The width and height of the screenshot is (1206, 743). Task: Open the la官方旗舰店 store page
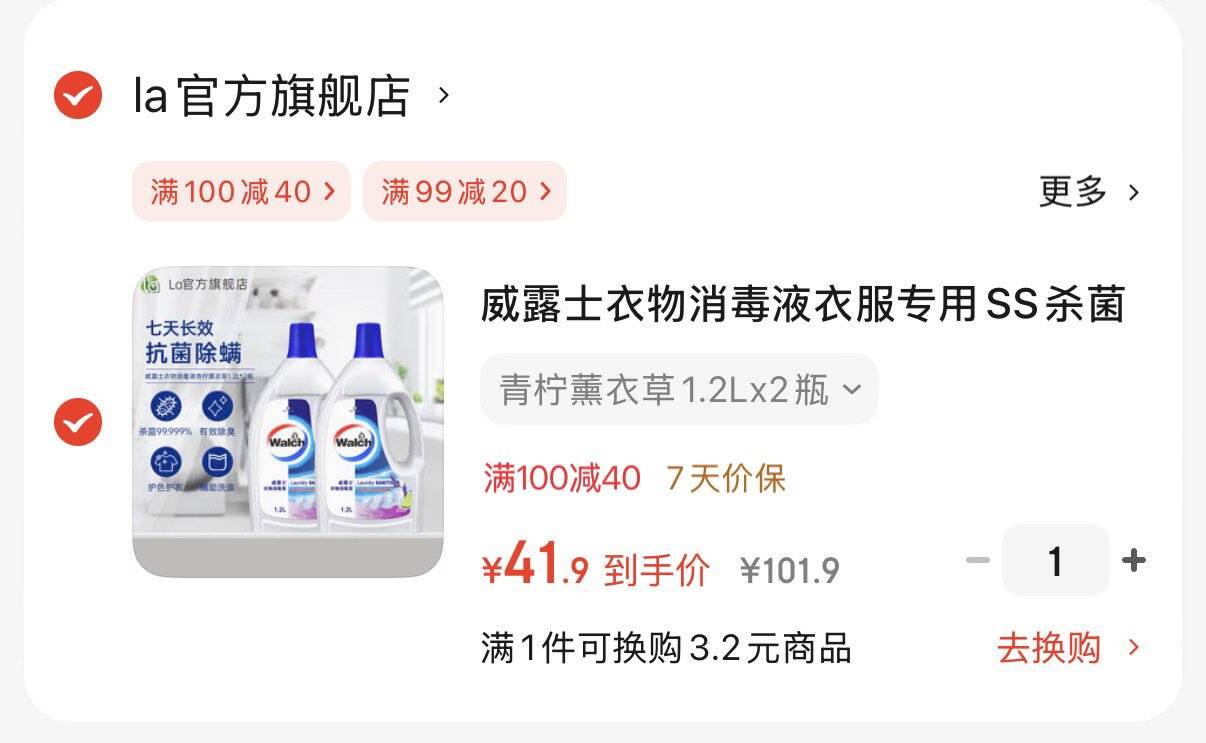[291, 97]
